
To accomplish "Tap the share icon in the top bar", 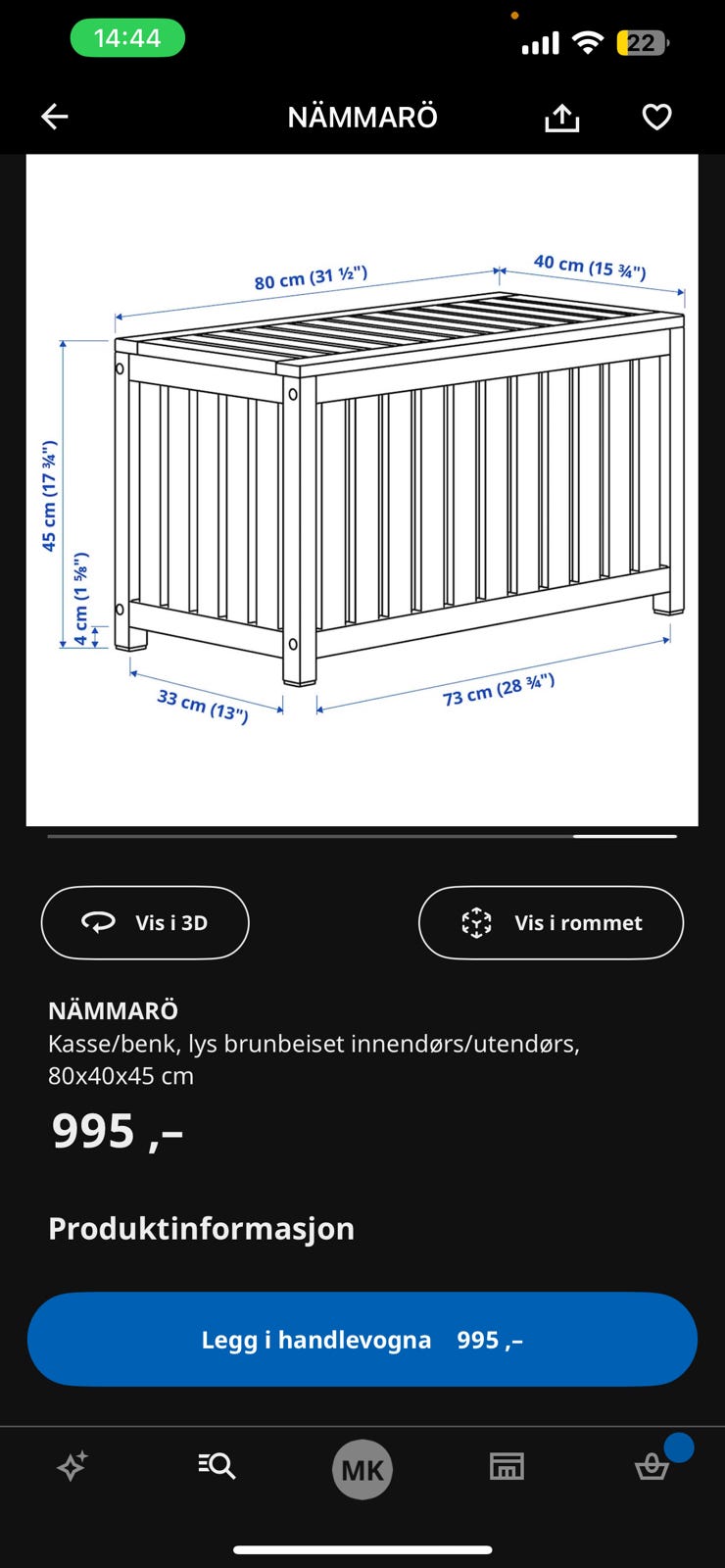I will 560,116.
